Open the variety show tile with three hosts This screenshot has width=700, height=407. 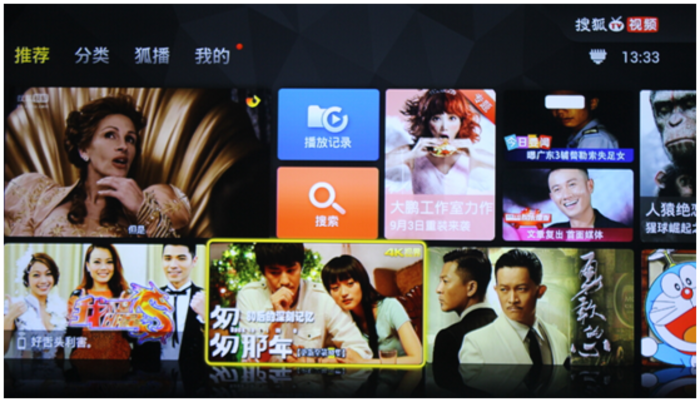click(x=104, y=303)
